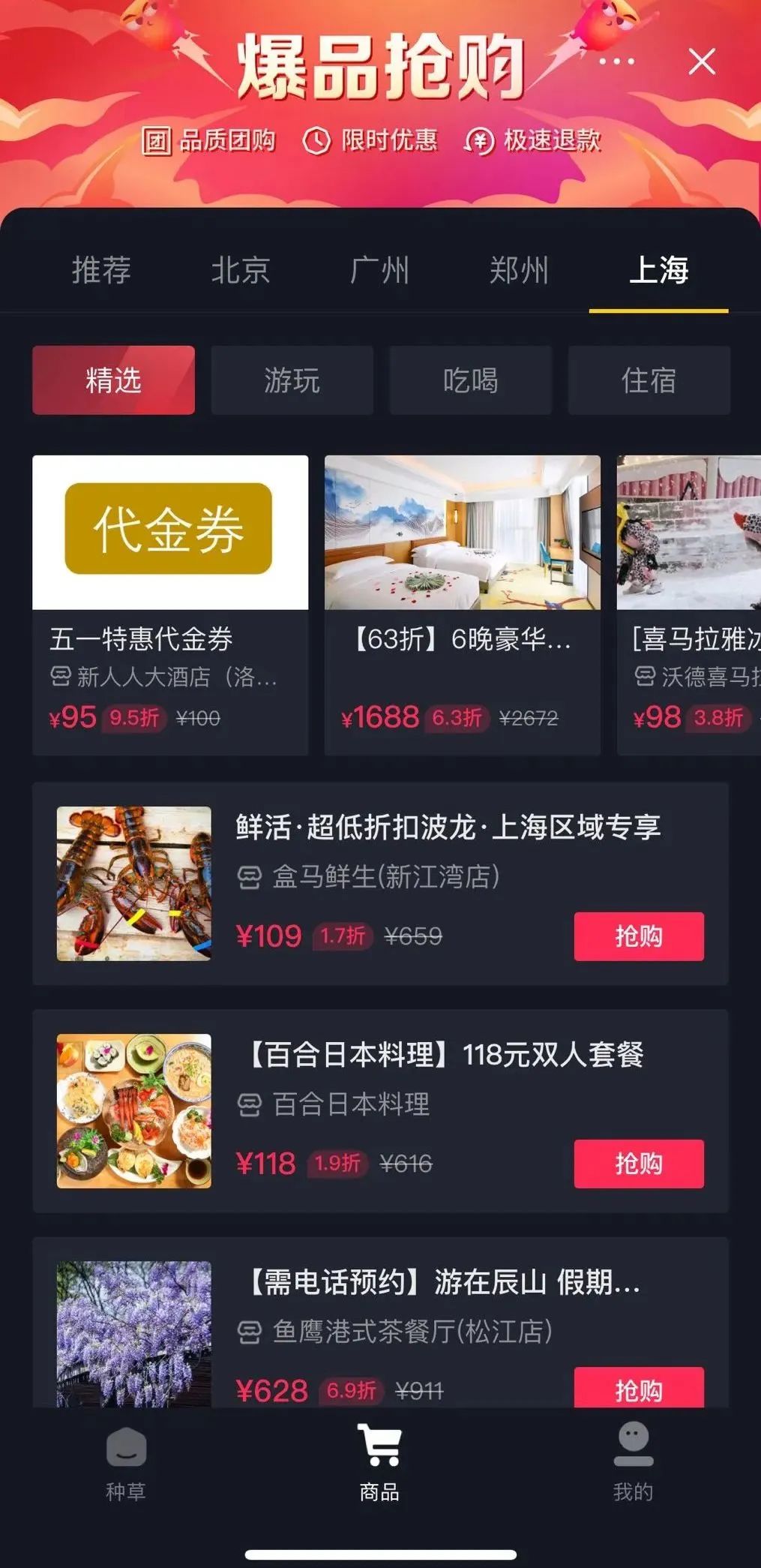Filter deals by 吃喝
This screenshot has width=761, height=1568.
470,380
